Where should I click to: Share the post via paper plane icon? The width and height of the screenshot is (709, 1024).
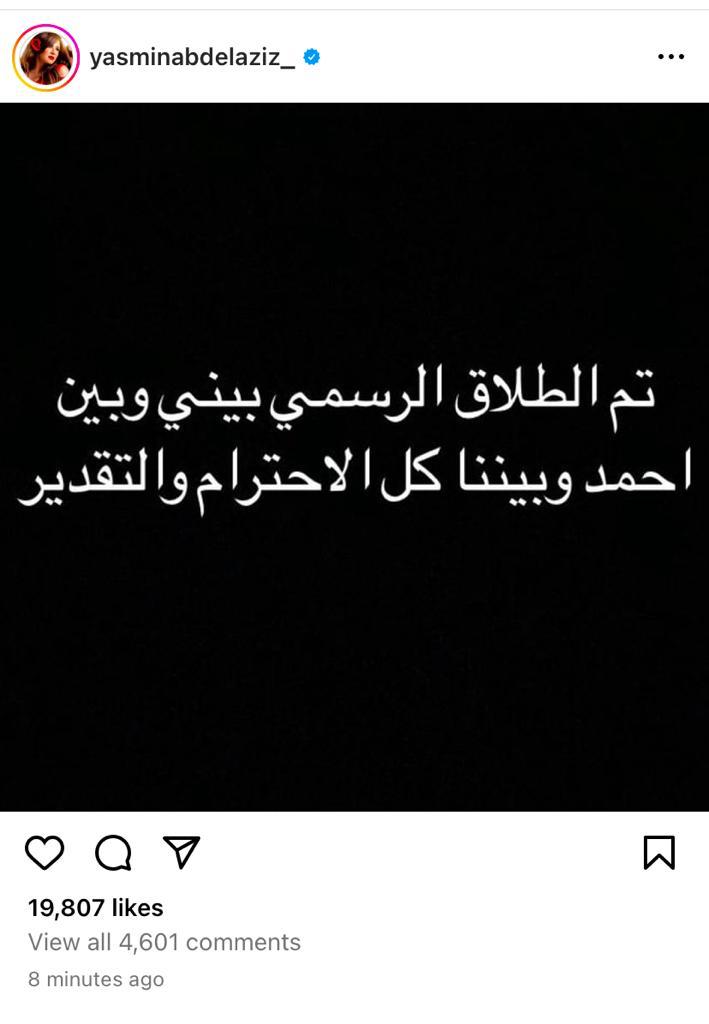tap(181, 852)
